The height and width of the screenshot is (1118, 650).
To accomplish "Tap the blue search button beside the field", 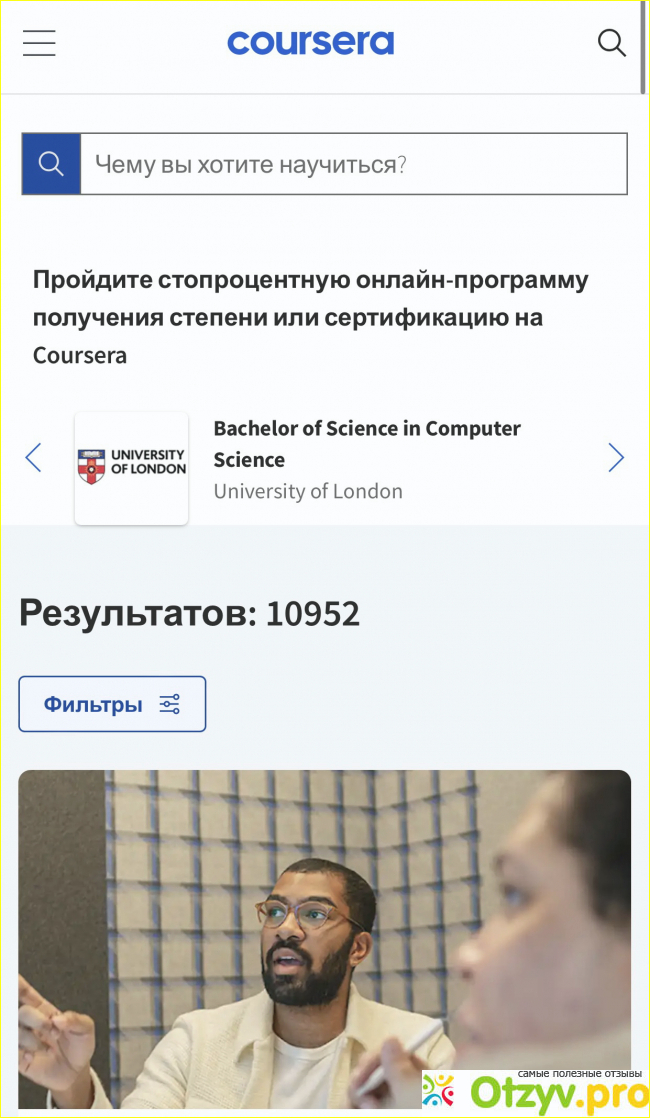I will click(x=51, y=164).
